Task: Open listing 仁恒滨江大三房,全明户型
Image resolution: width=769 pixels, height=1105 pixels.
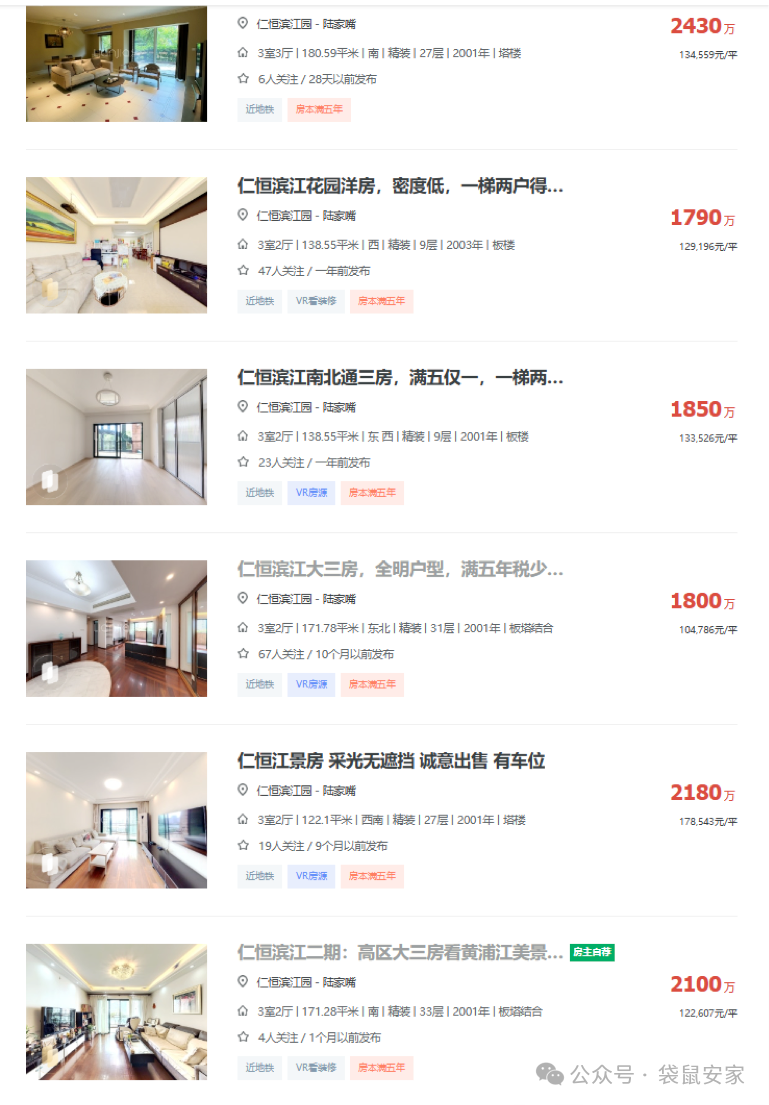Action: pyautogui.click(x=400, y=569)
